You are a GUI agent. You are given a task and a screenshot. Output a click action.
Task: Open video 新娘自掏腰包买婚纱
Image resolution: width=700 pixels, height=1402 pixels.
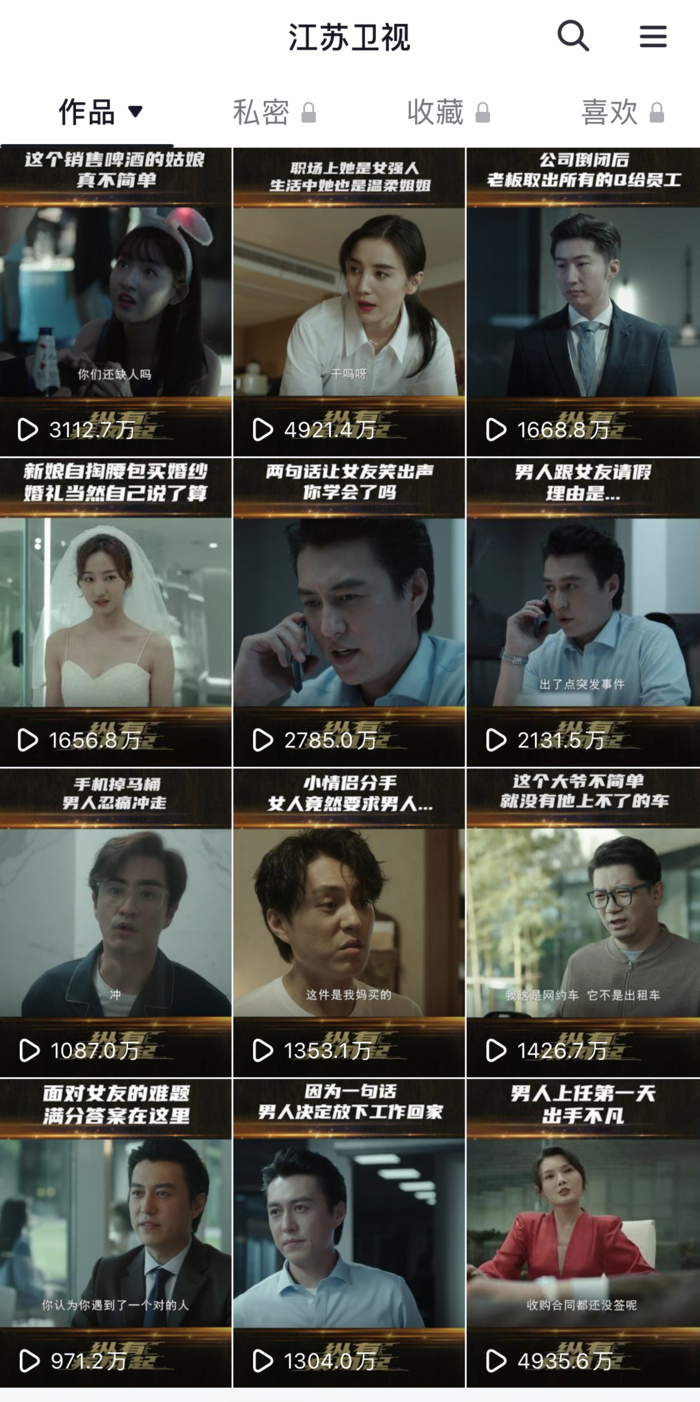tap(115, 612)
